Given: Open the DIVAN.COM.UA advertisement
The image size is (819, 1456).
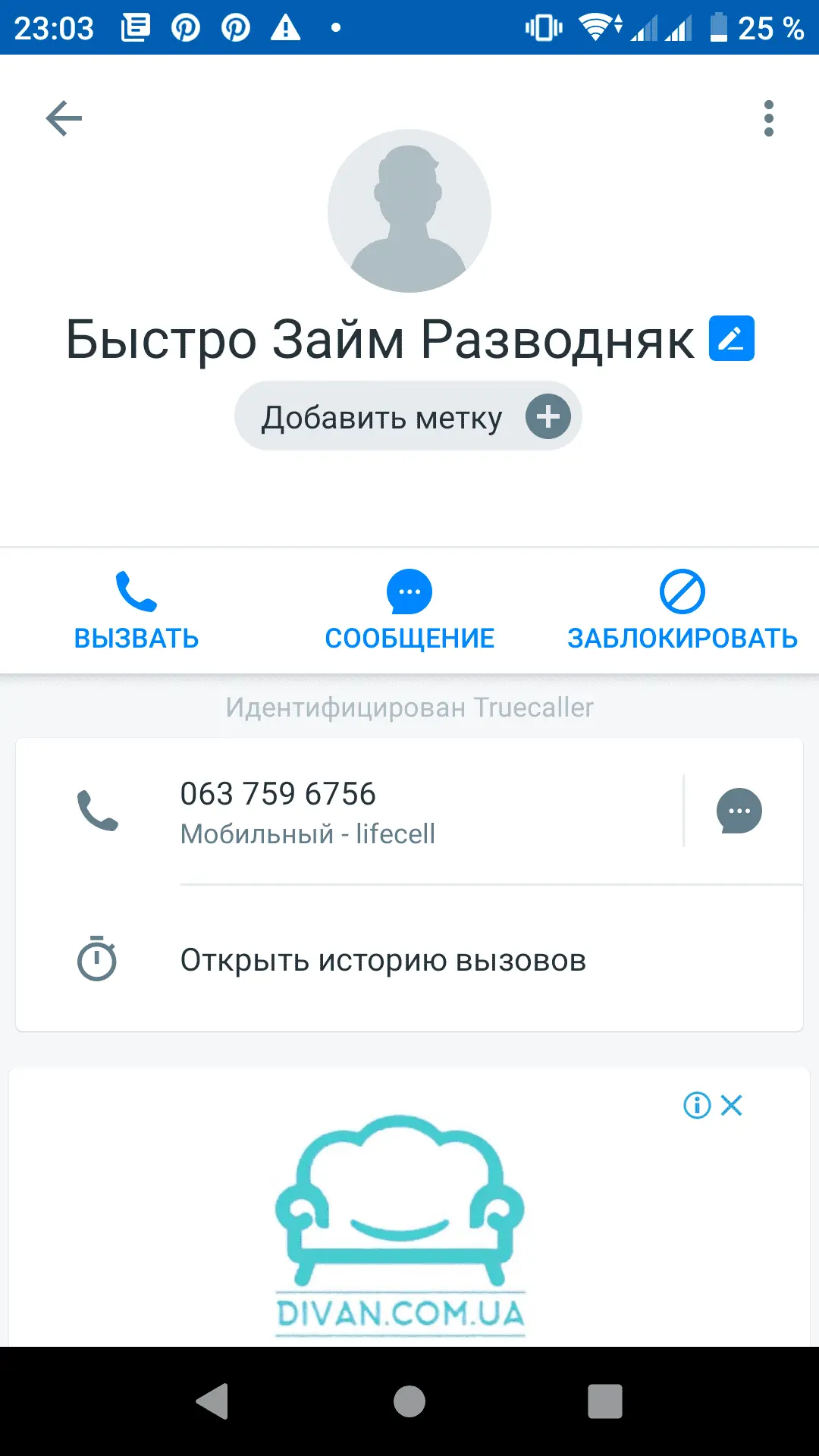Looking at the screenshot, I should point(400,1221).
